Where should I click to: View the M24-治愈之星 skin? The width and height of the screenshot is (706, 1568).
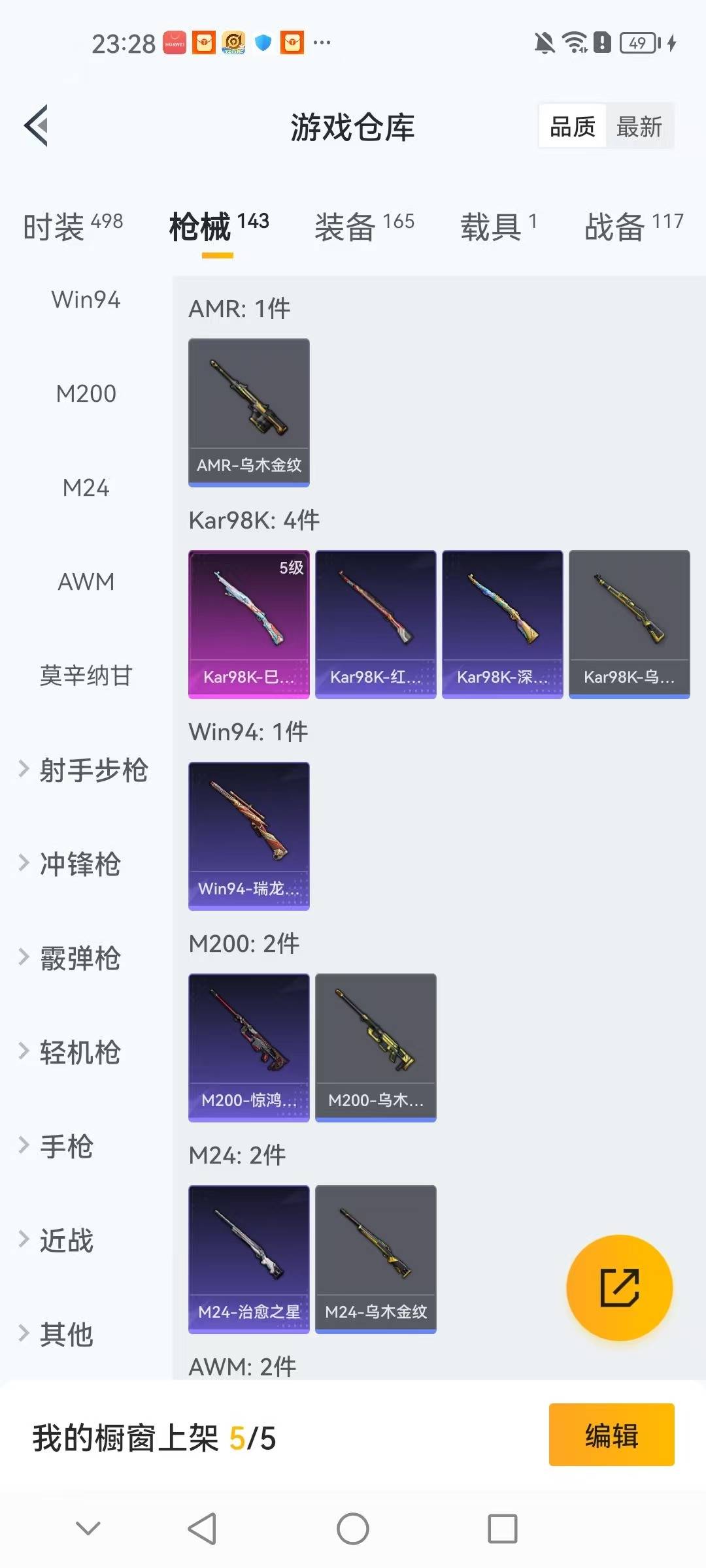click(x=248, y=1258)
